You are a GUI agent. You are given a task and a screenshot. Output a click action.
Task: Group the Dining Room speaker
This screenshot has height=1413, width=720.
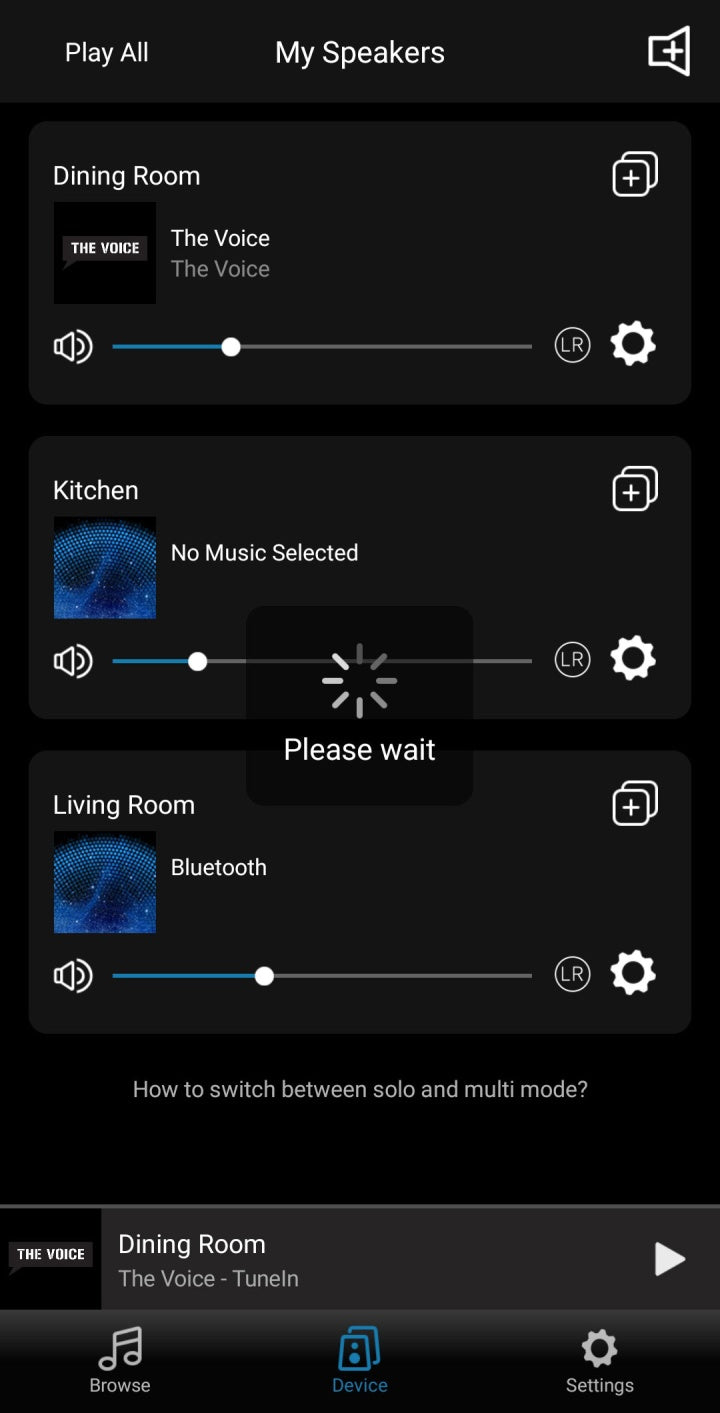point(635,175)
